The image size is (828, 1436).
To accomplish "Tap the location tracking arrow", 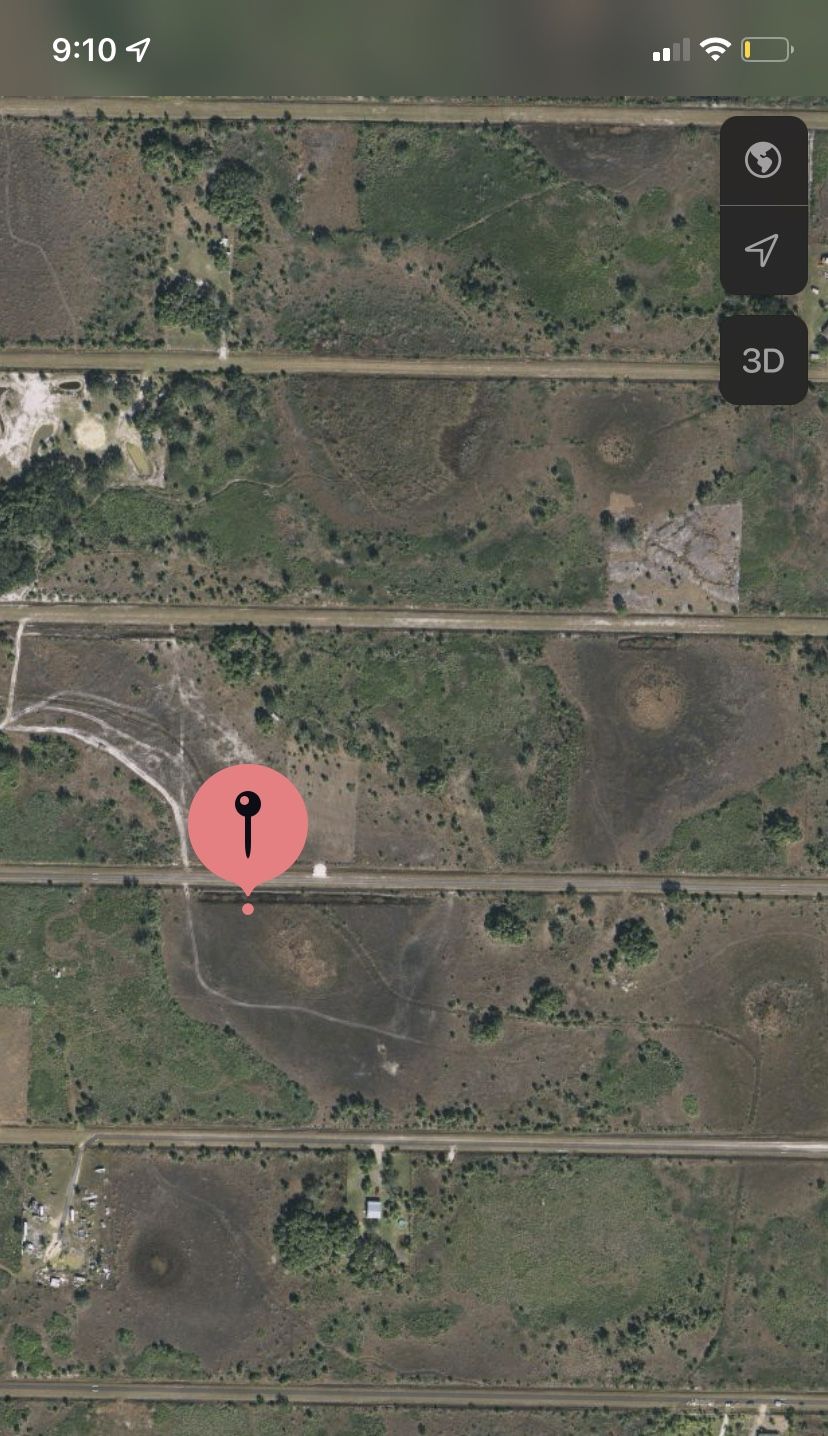I will 763,250.
